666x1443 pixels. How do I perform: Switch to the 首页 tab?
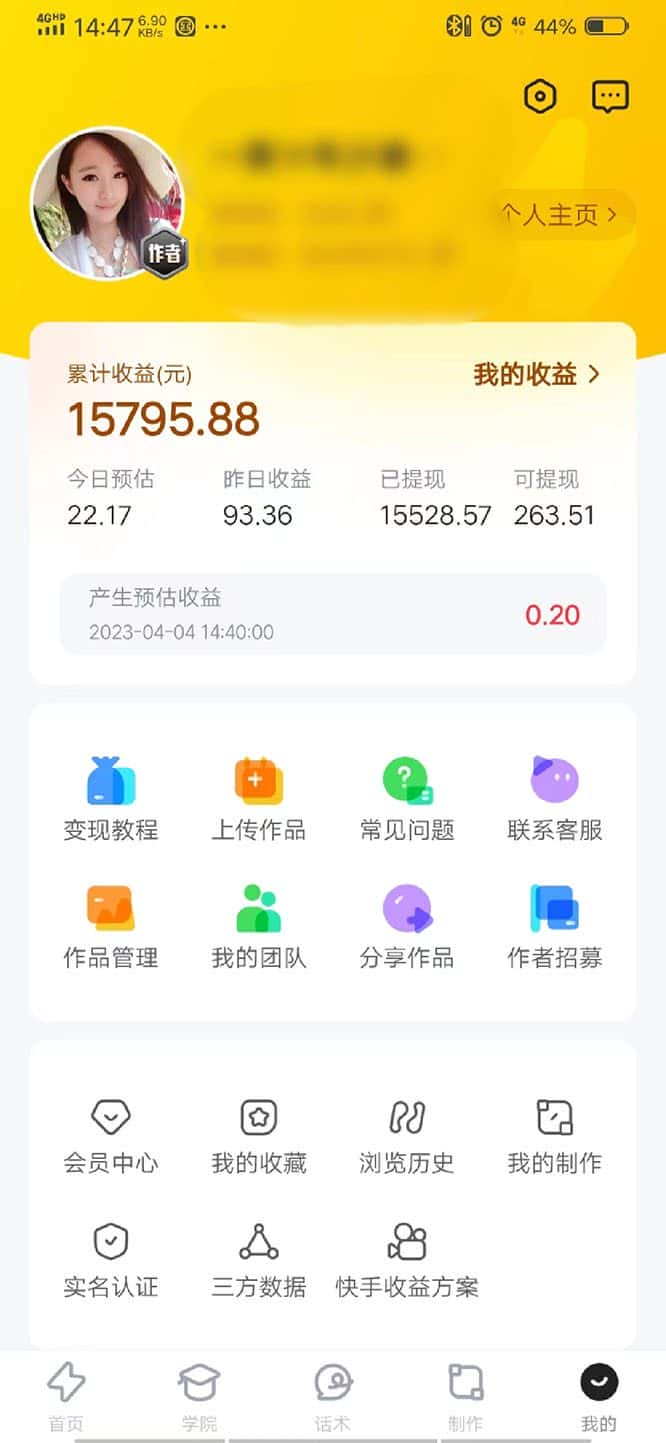pos(66,1396)
